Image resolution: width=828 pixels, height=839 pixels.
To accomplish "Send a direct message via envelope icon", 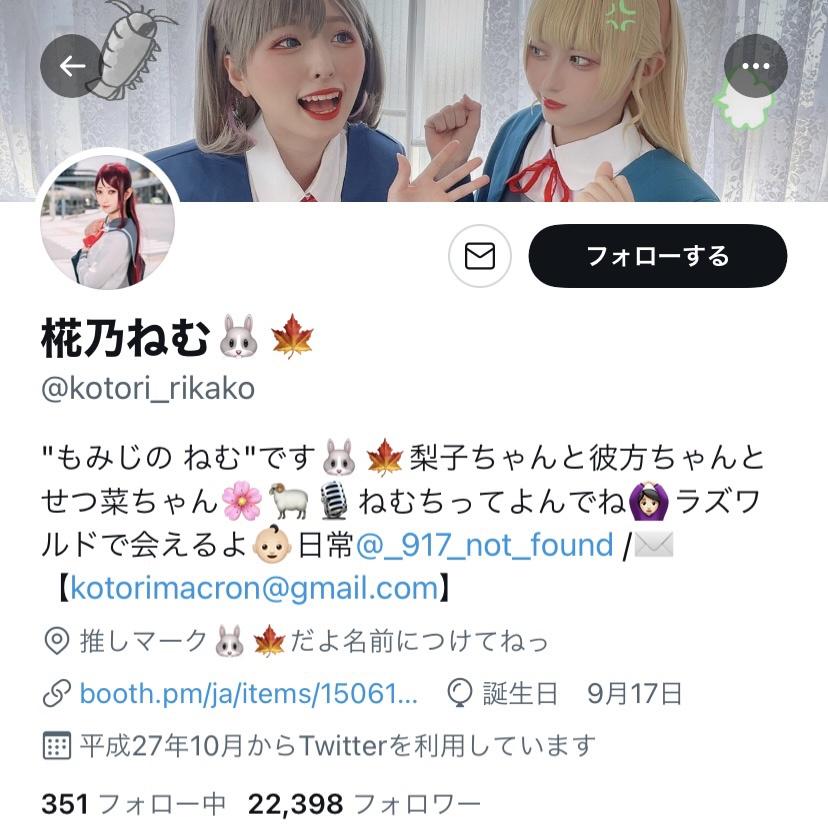I will (x=480, y=257).
